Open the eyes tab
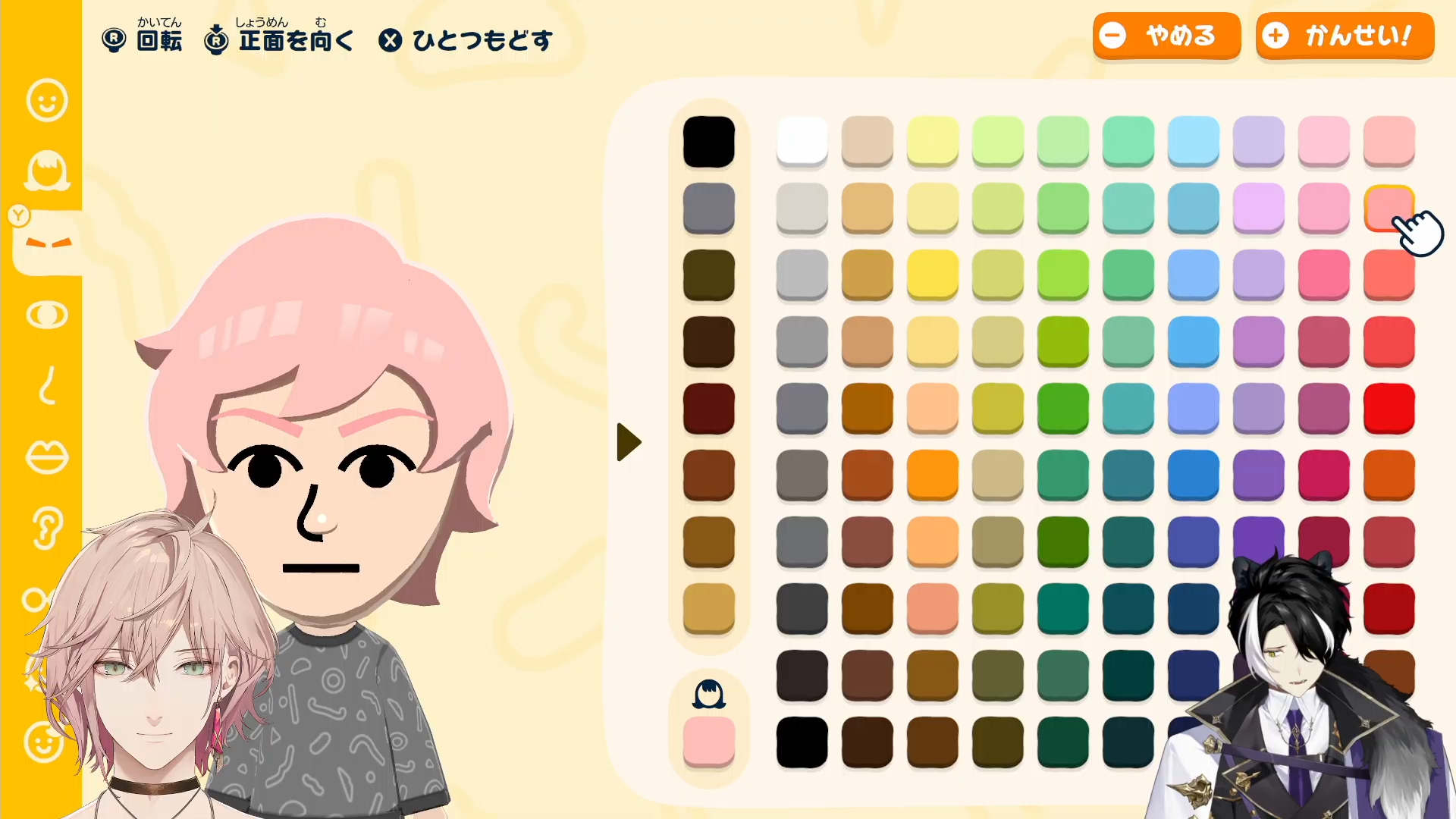Viewport: 1456px width, 819px height. [x=47, y=315]
